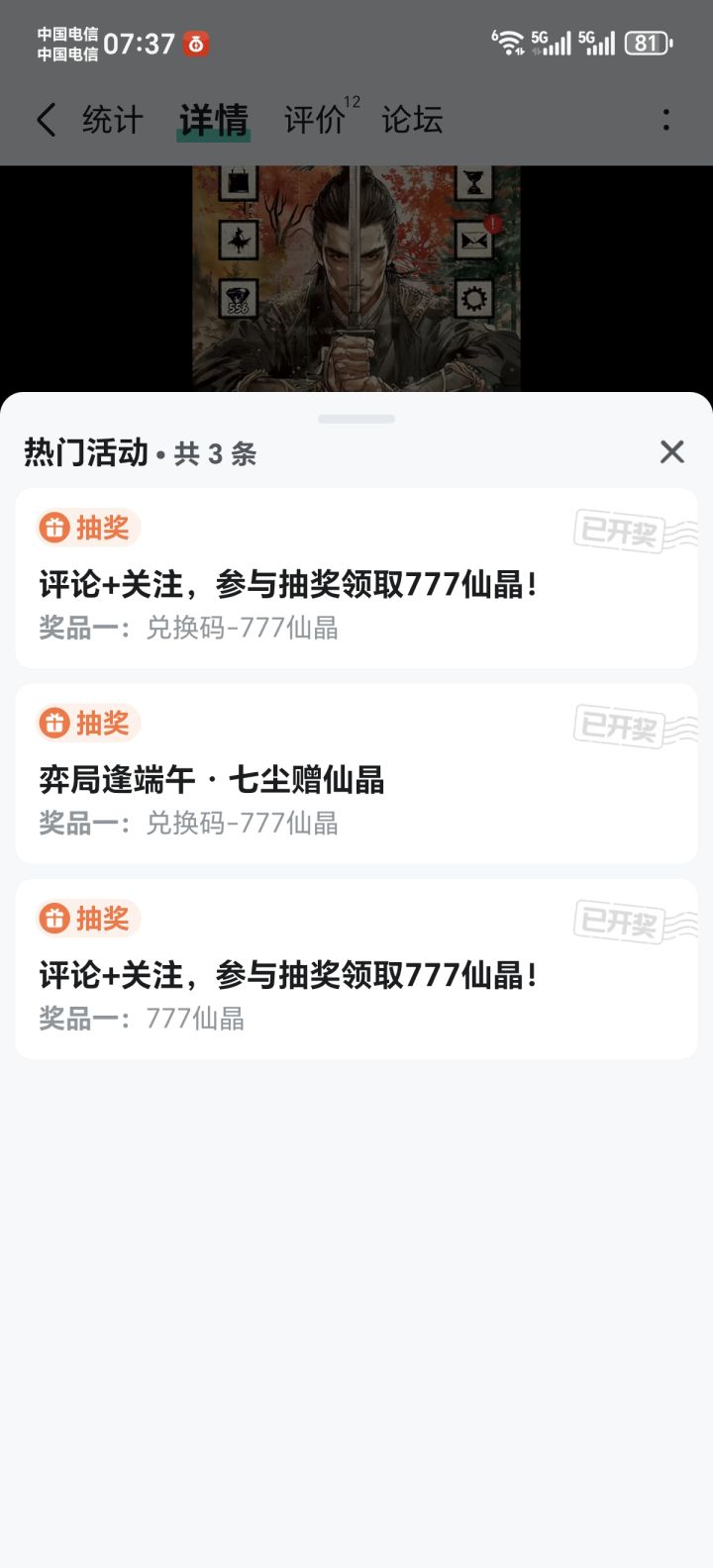Open the 论坛 tab

[412, 120]
